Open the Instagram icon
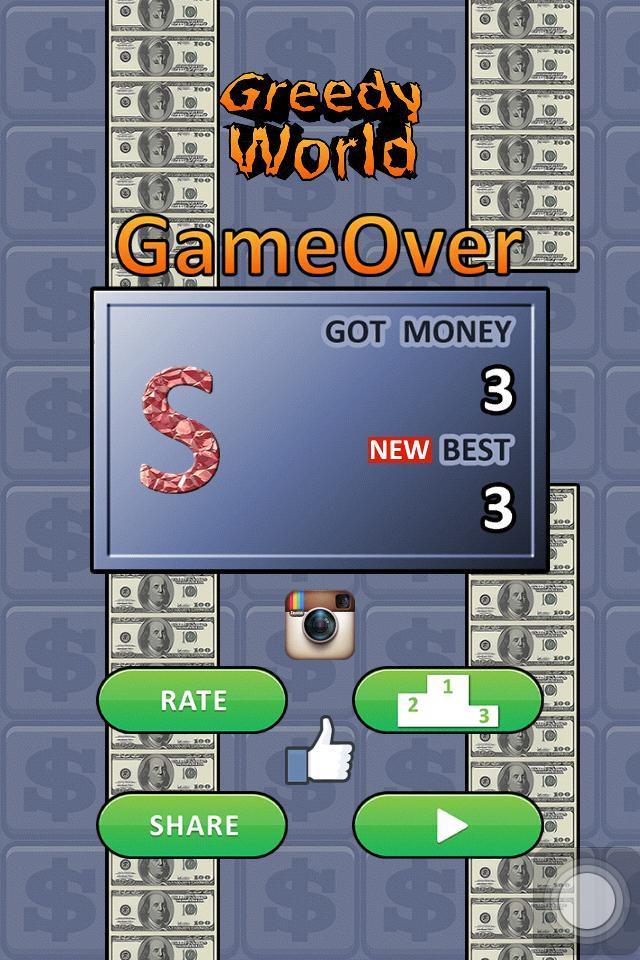640x960 pixels. [320, 624]
